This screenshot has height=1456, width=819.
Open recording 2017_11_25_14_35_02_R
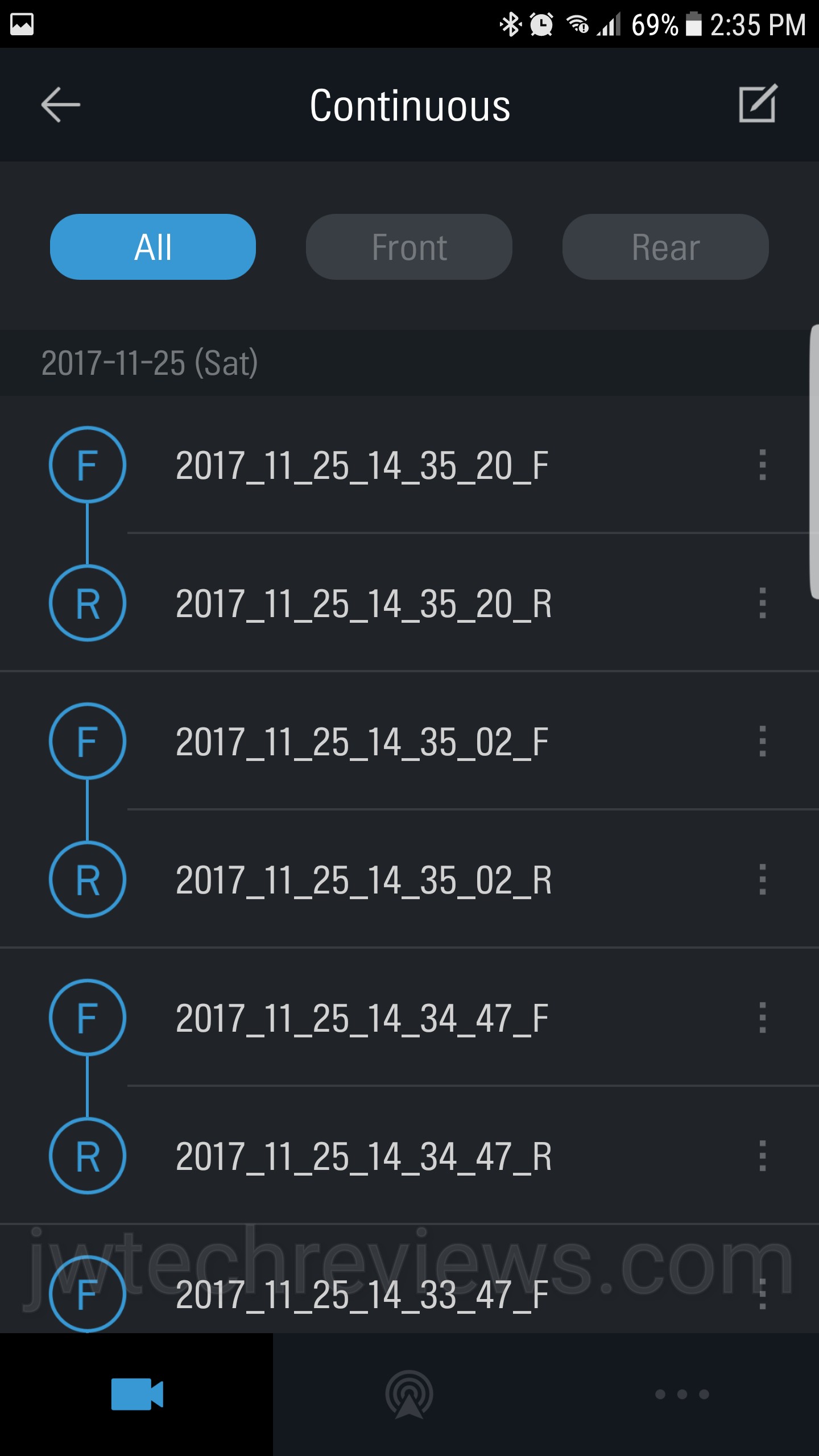click(364, 880)
